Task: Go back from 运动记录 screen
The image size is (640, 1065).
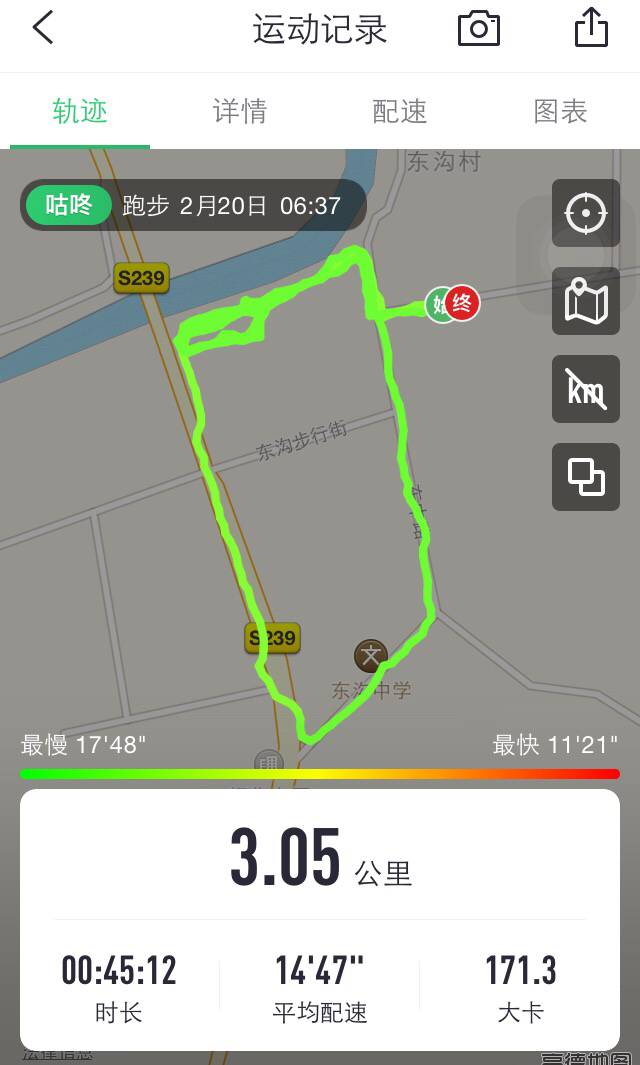Action: point(42,28)
